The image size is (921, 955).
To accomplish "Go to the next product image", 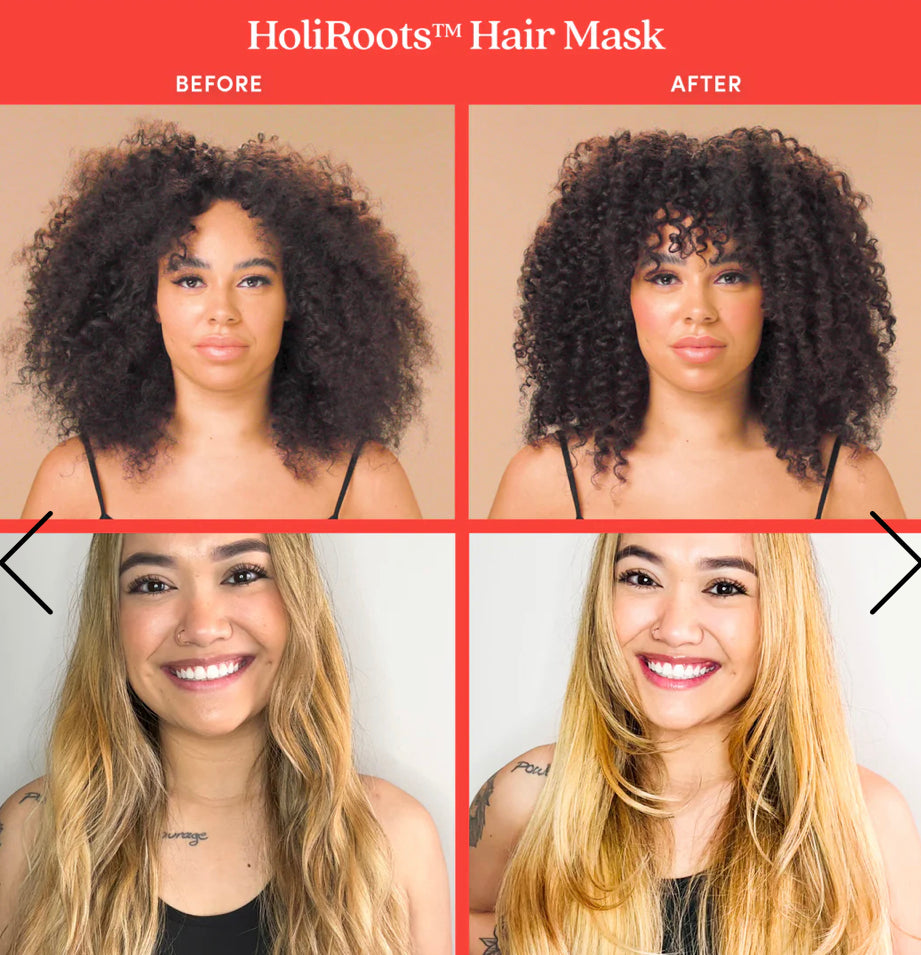I will coord(893,563).
